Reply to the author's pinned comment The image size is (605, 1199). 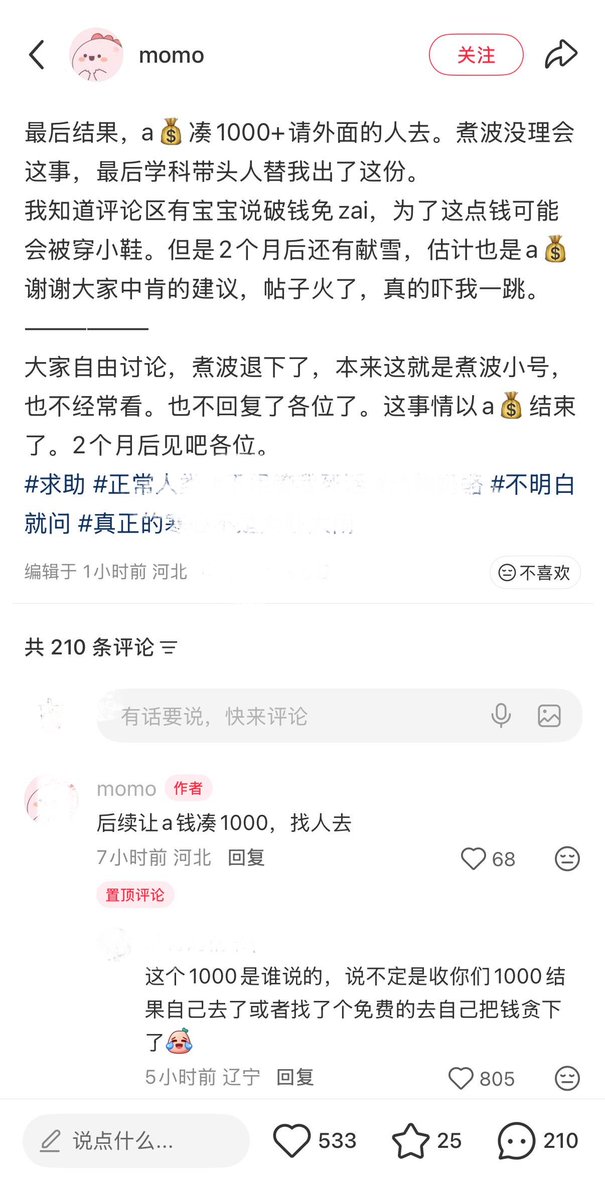coord(246,858)
